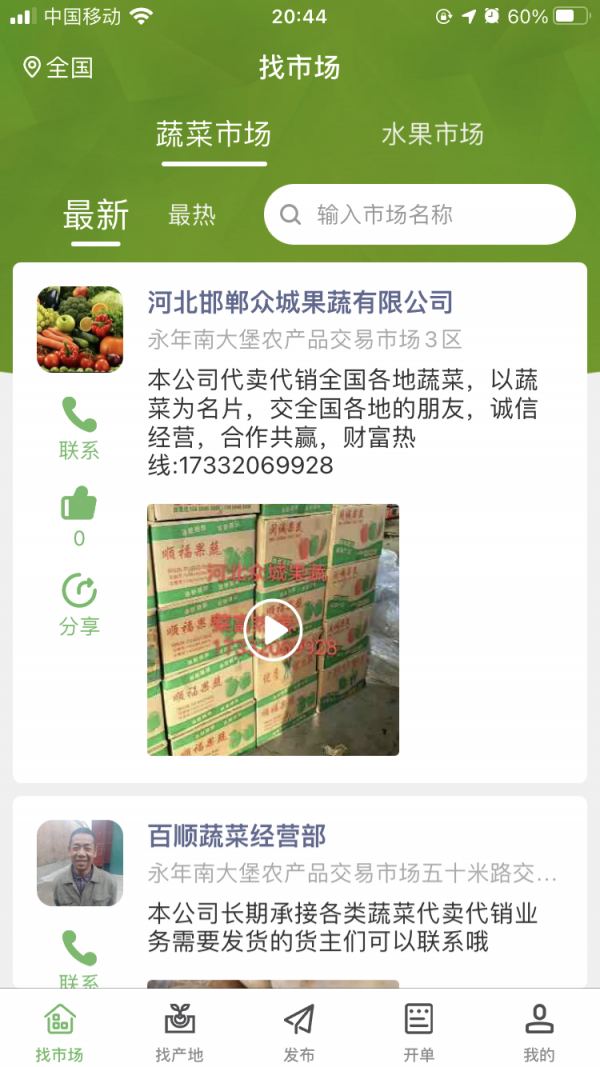The height and width of the screenshot is (1067, 600).
Task: Switch to the 开单 tab
Action: (x=419, y=1032)
